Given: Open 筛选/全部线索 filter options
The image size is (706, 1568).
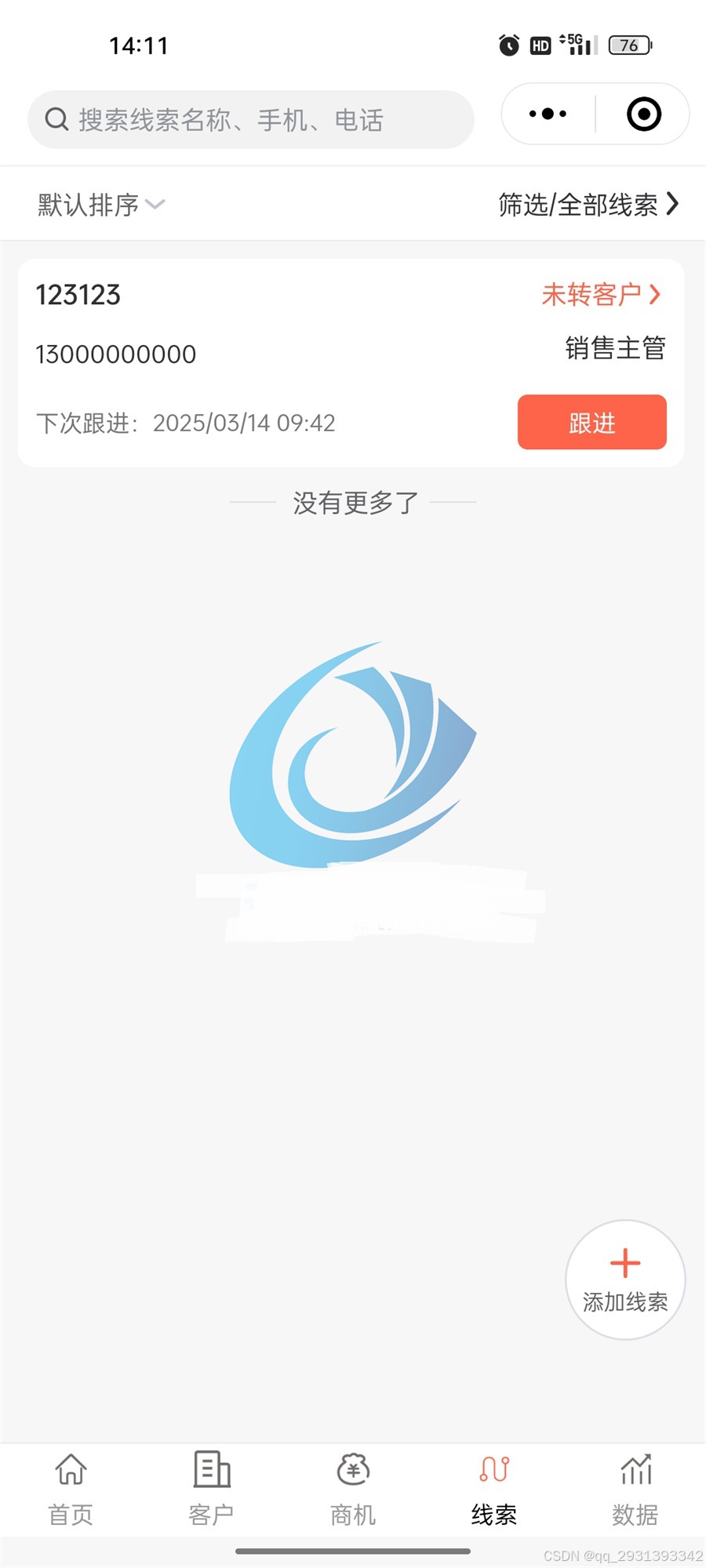Looking at the screenshot, I should [x=588, y=205].
